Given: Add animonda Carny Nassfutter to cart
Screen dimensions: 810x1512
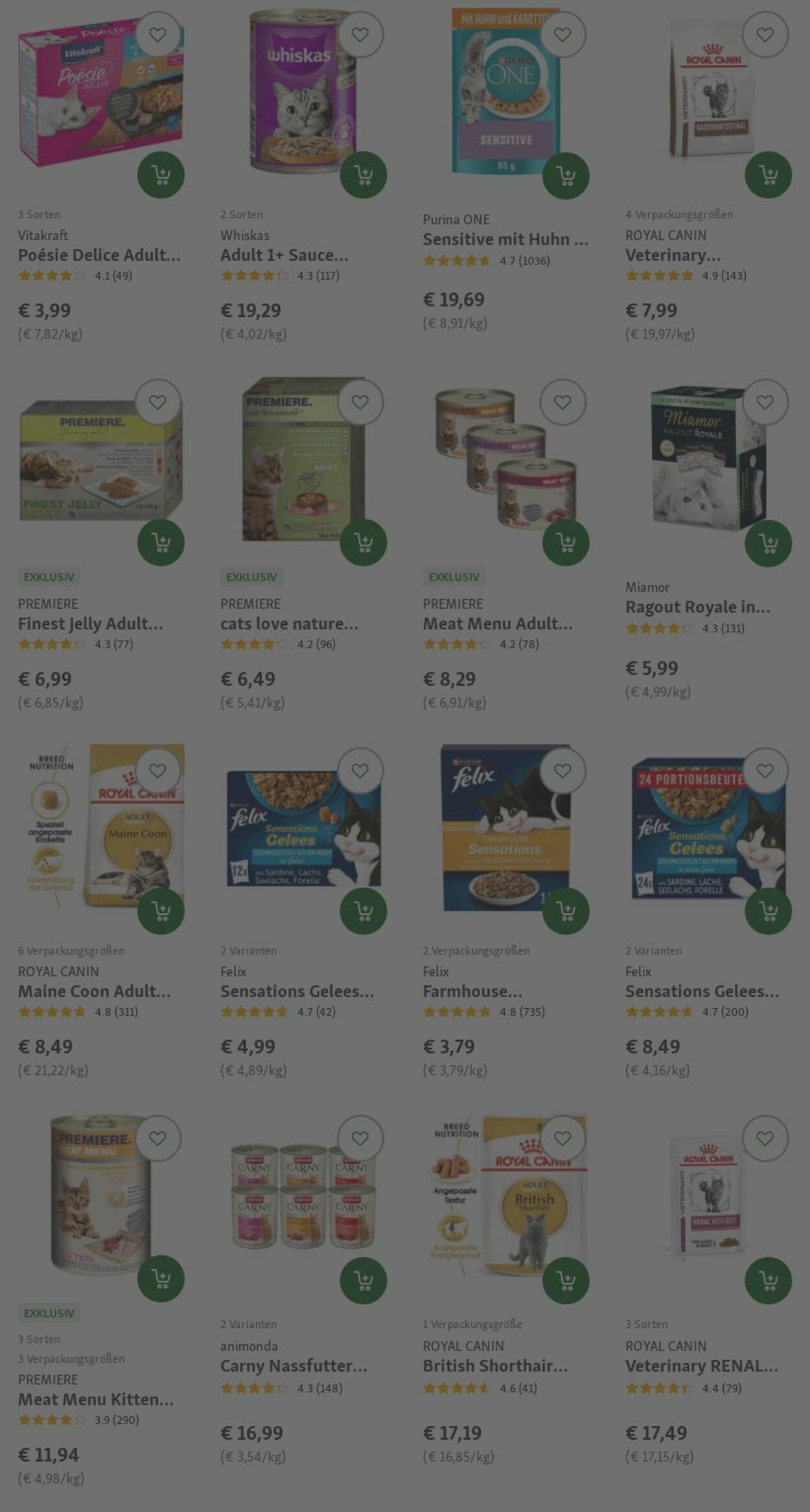Looking at the screenshot, I should click(363, 1280).
